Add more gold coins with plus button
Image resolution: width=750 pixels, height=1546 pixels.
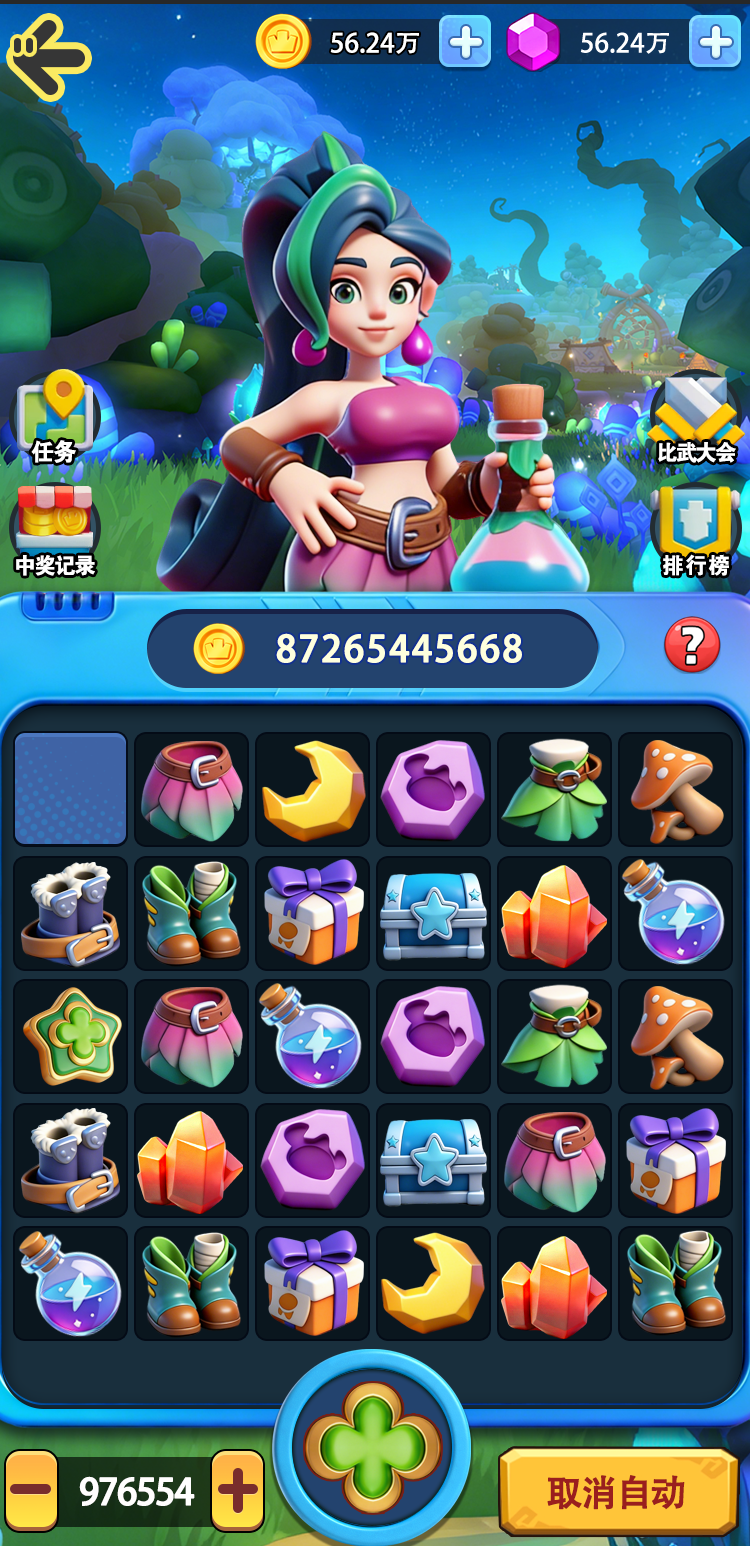coord(465,43)
